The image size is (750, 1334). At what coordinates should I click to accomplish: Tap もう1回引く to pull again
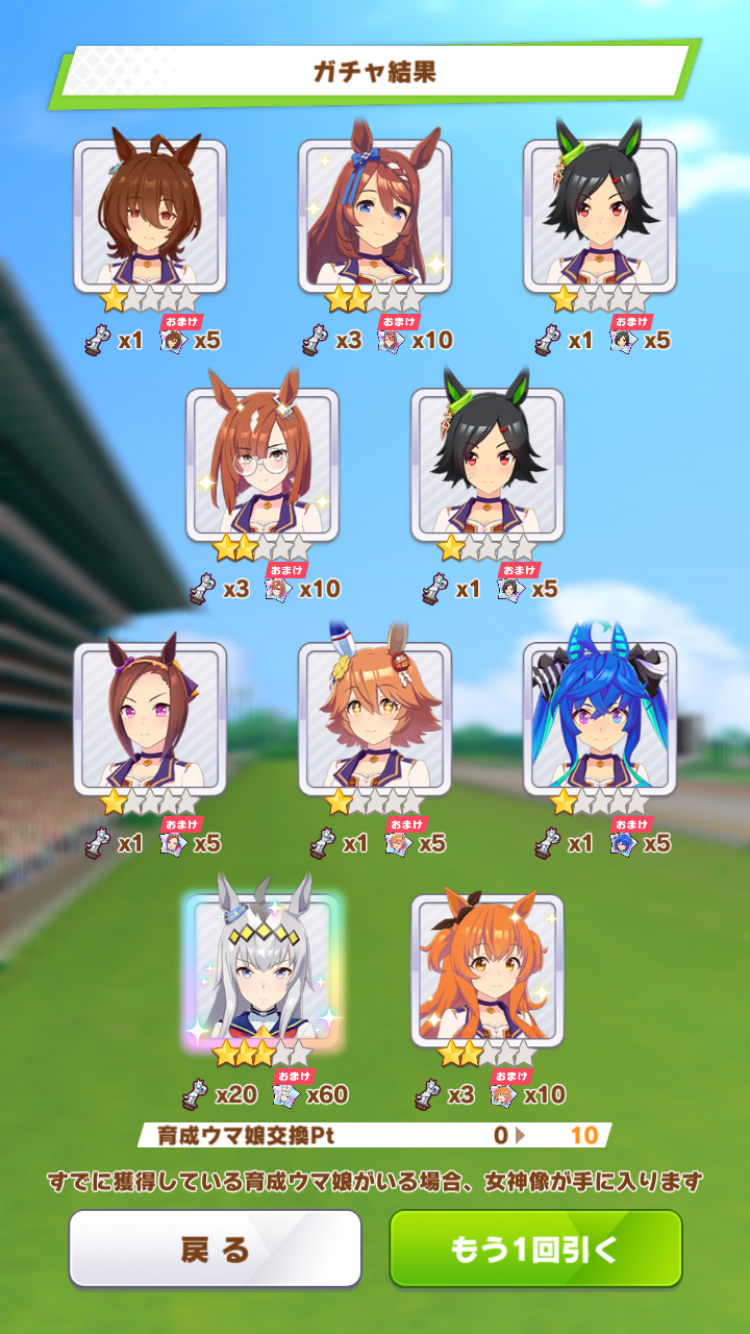click(535, 1248)
